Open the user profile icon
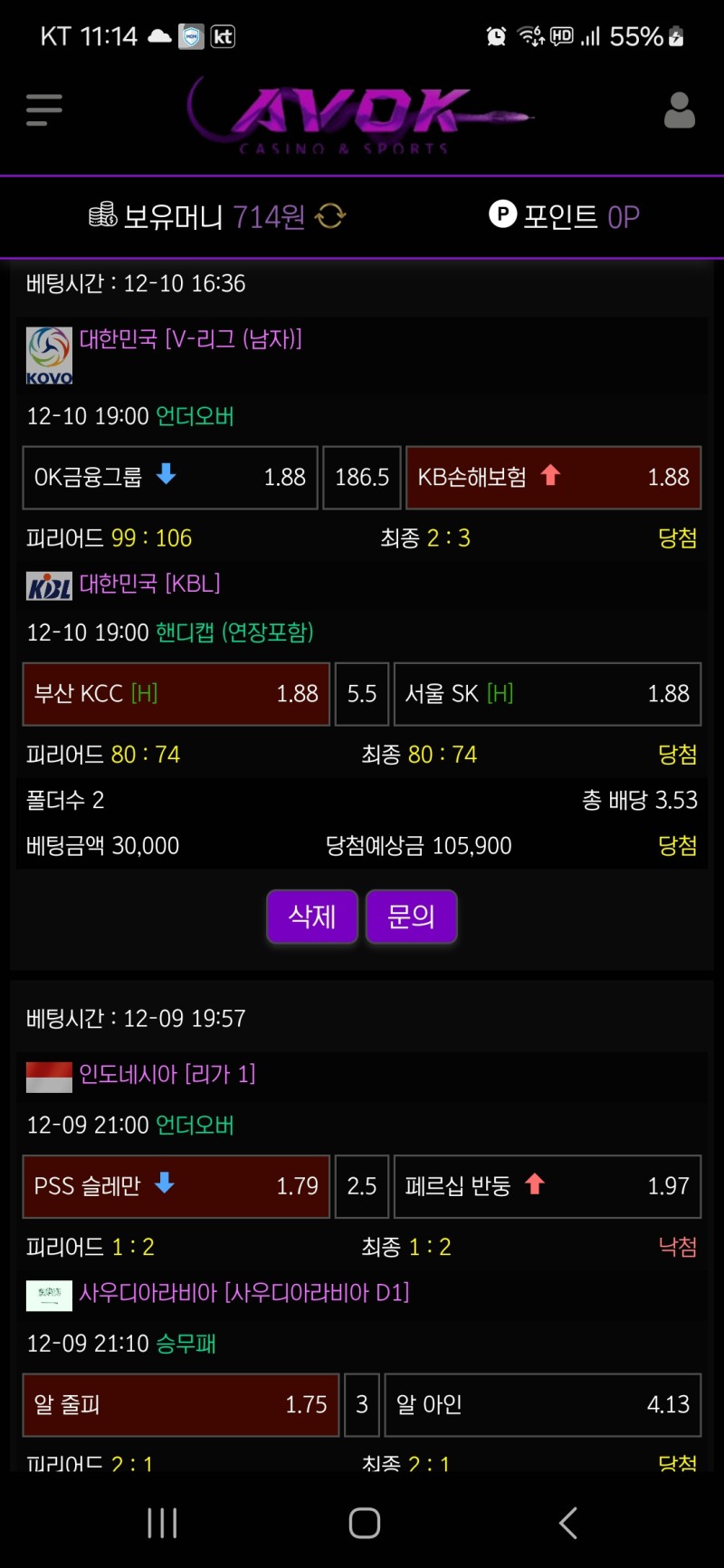 [x=679, y=110]
